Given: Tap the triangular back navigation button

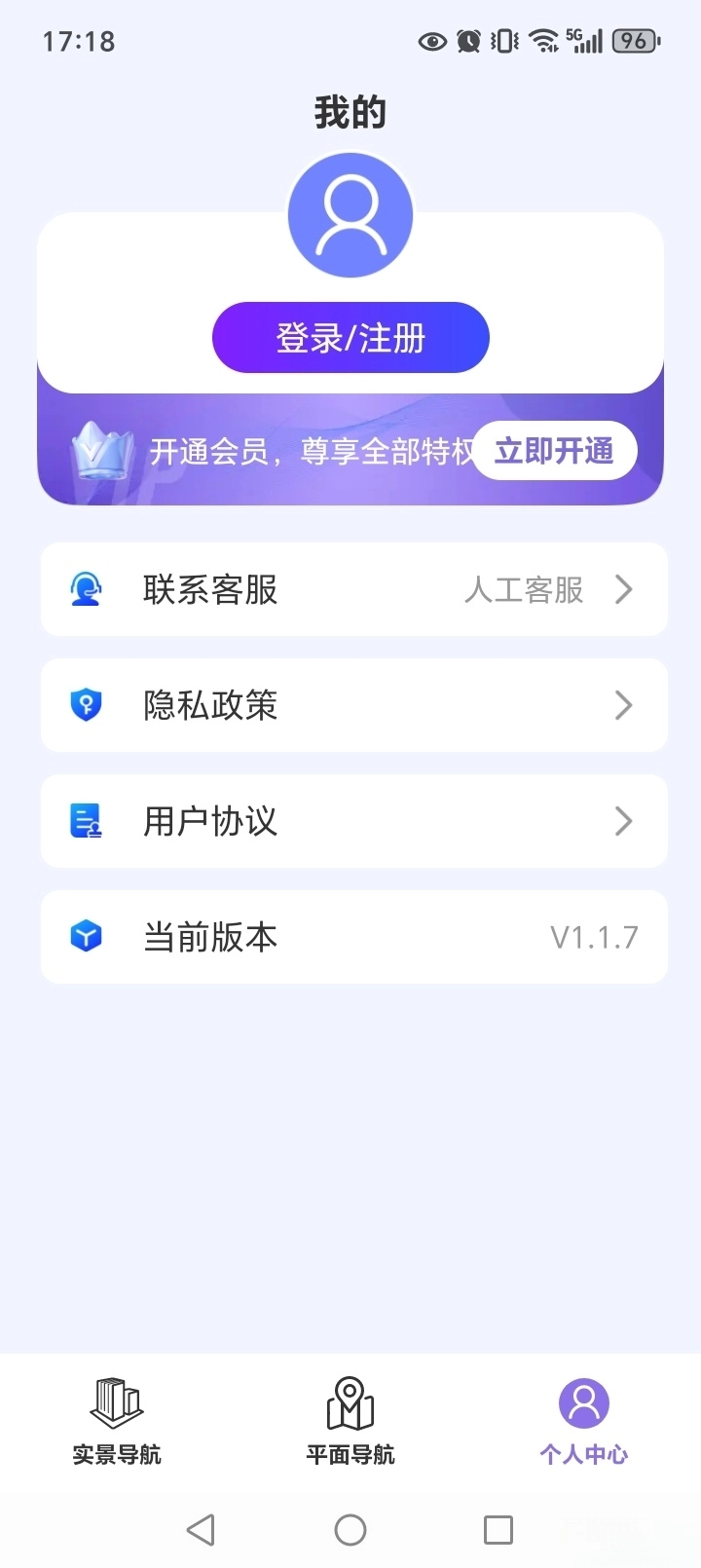Looking at the screenshot, I should pos(201,1530).
